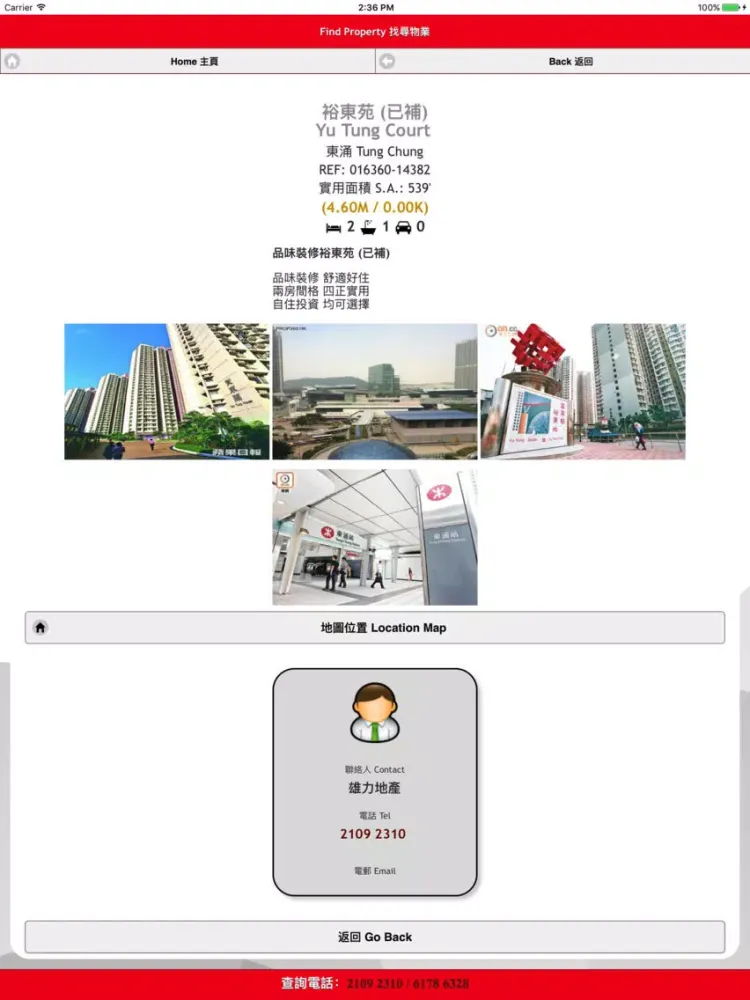Email the contact 雄力地產

click(x=375, y=871)
